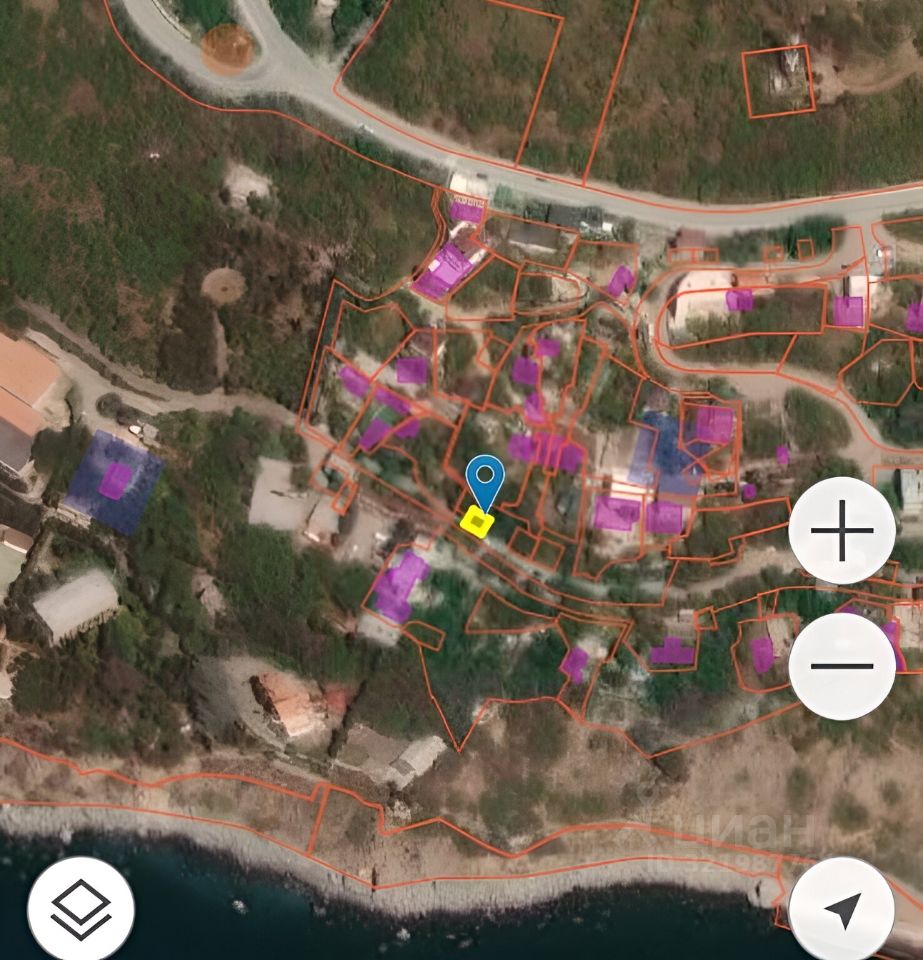This screenshot has height=960, width=923.
Task: Zoom in on the map
Action: point(841,531)
